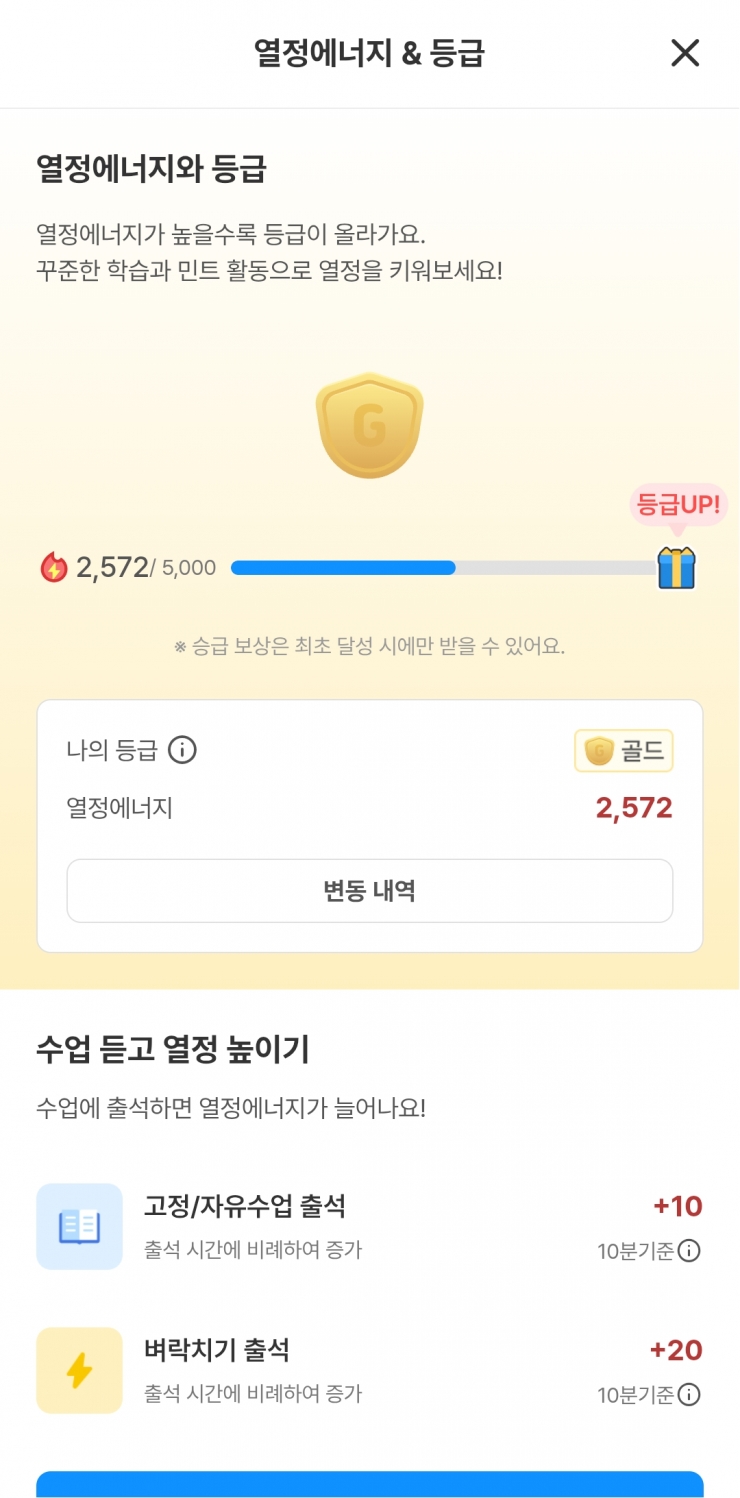Close the 열정에너지 & 등급 screen
The height and width of the screenshot is (1498, 740).
click(x=685, y=53)
